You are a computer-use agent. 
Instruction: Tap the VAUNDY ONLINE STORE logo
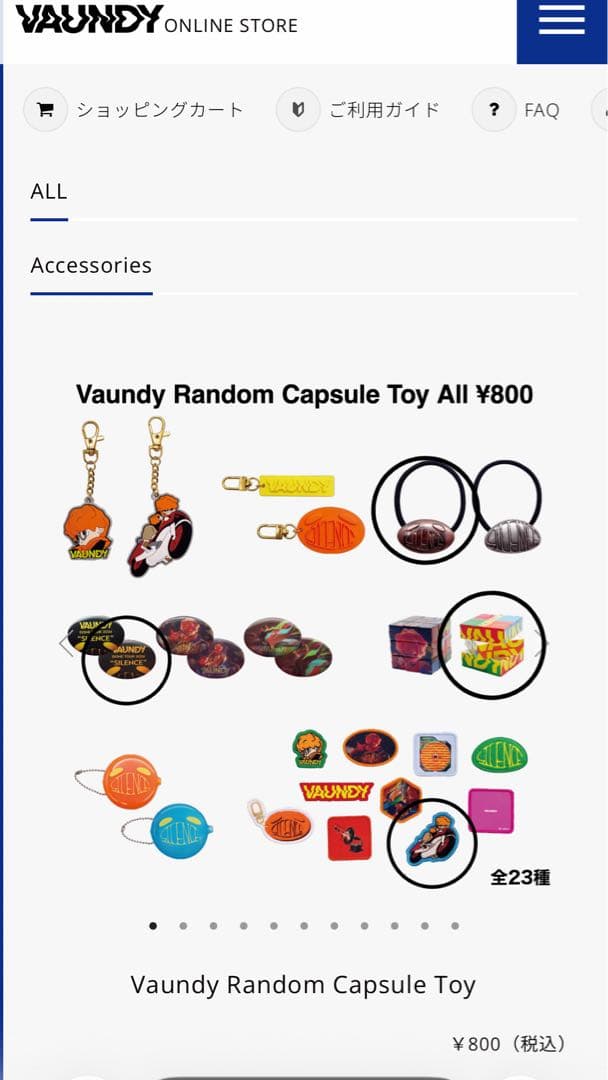pyautogui.click(x=157, y=21)
